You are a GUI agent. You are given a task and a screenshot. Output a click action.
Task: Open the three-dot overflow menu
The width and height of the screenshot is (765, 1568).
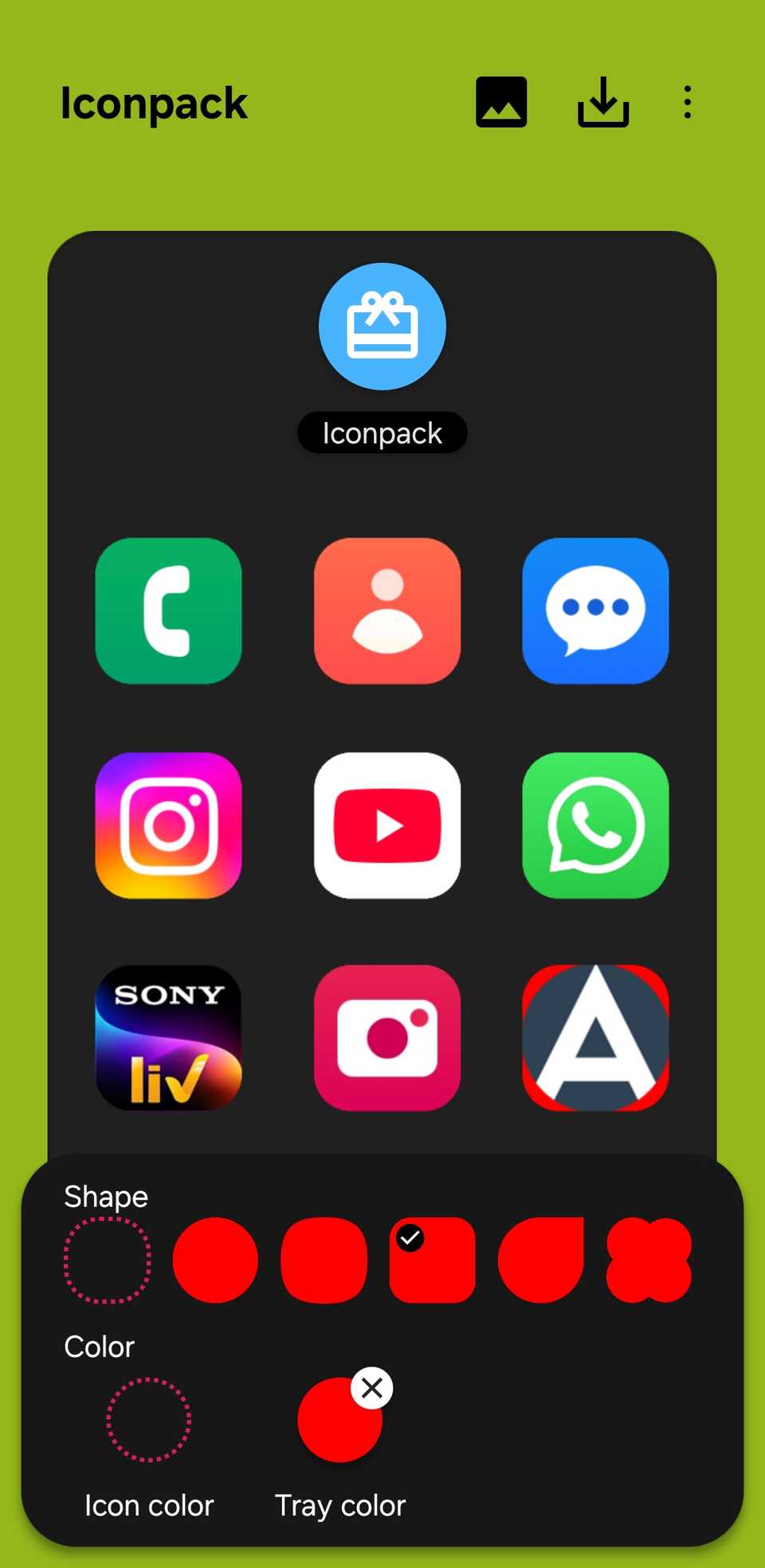pos(687,102)
